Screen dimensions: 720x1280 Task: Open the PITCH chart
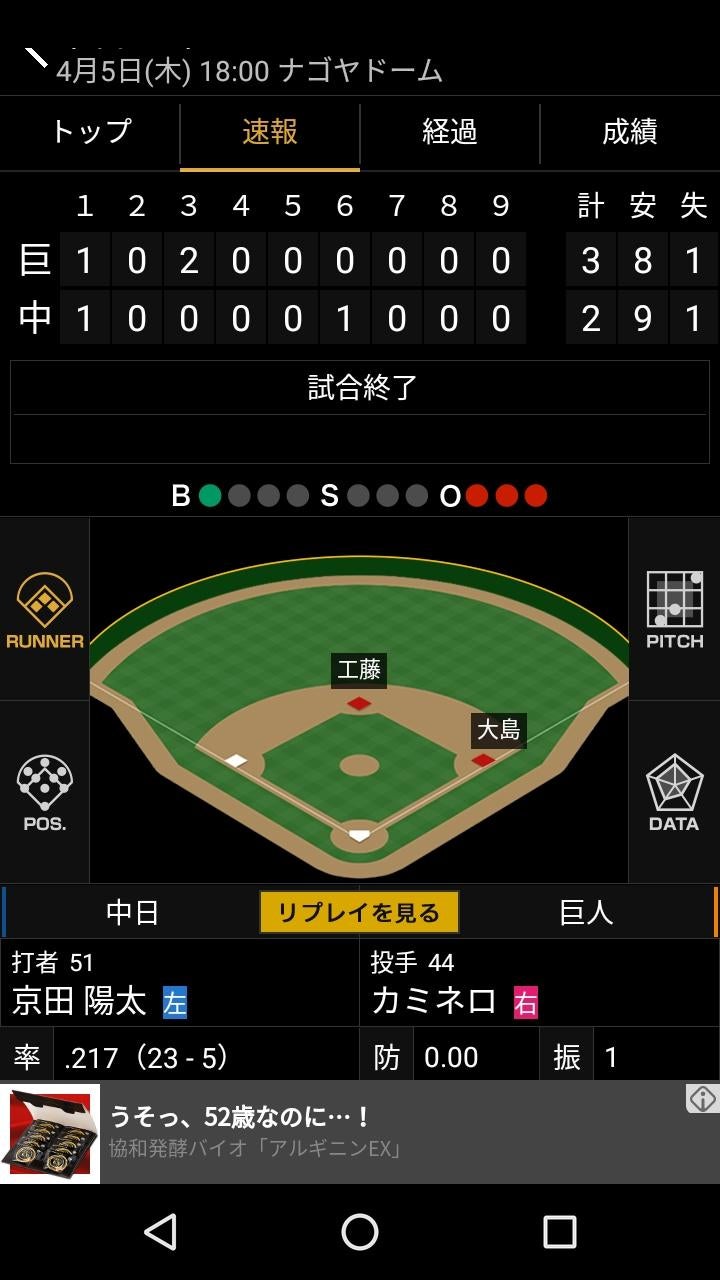[x=675, y=610]
